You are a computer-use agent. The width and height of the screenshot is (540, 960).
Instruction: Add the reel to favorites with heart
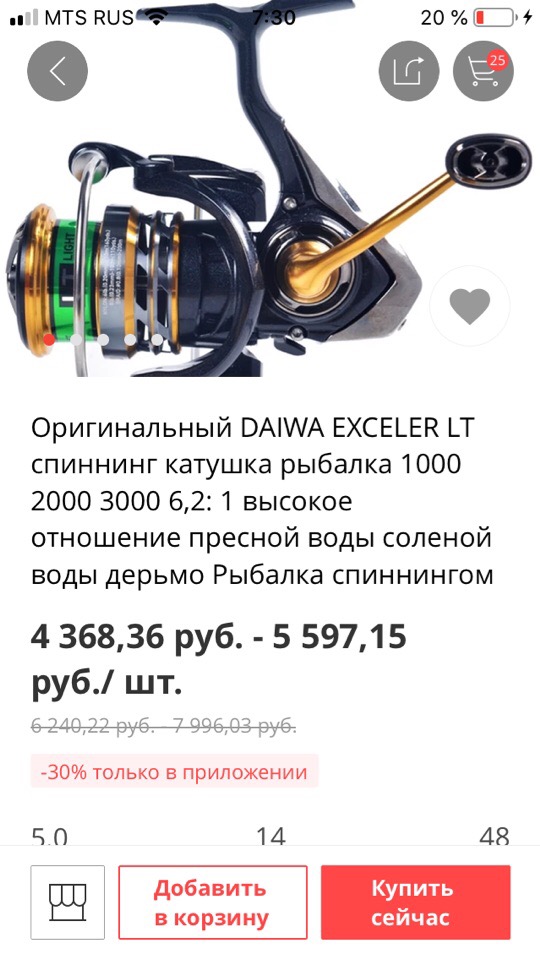click(470, 306)
